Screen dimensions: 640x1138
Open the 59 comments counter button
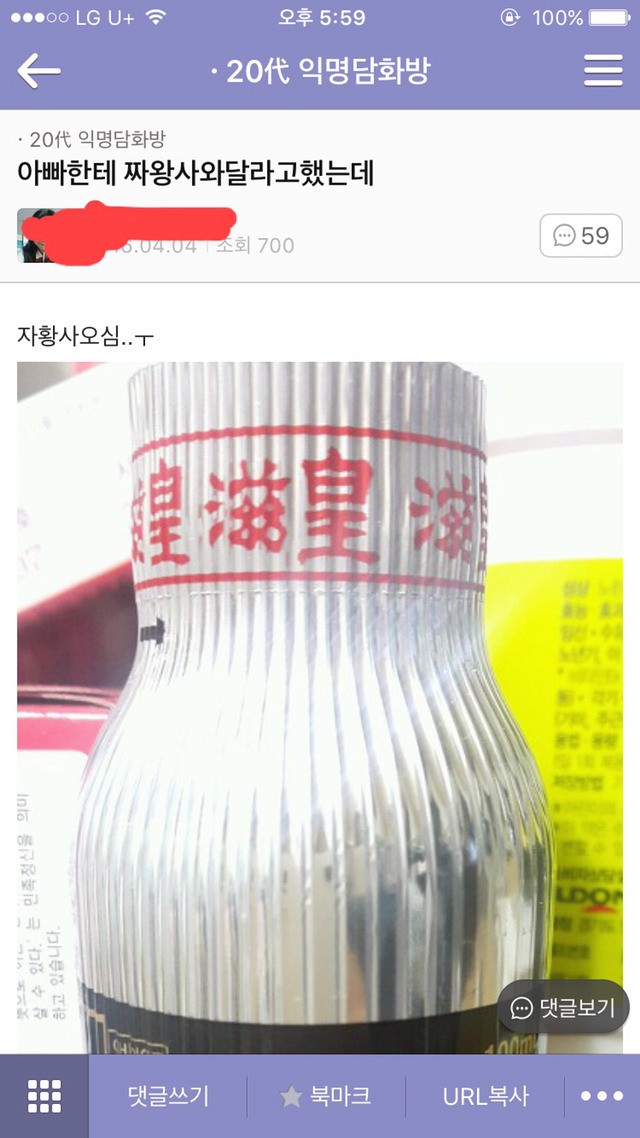click(581, 236)
